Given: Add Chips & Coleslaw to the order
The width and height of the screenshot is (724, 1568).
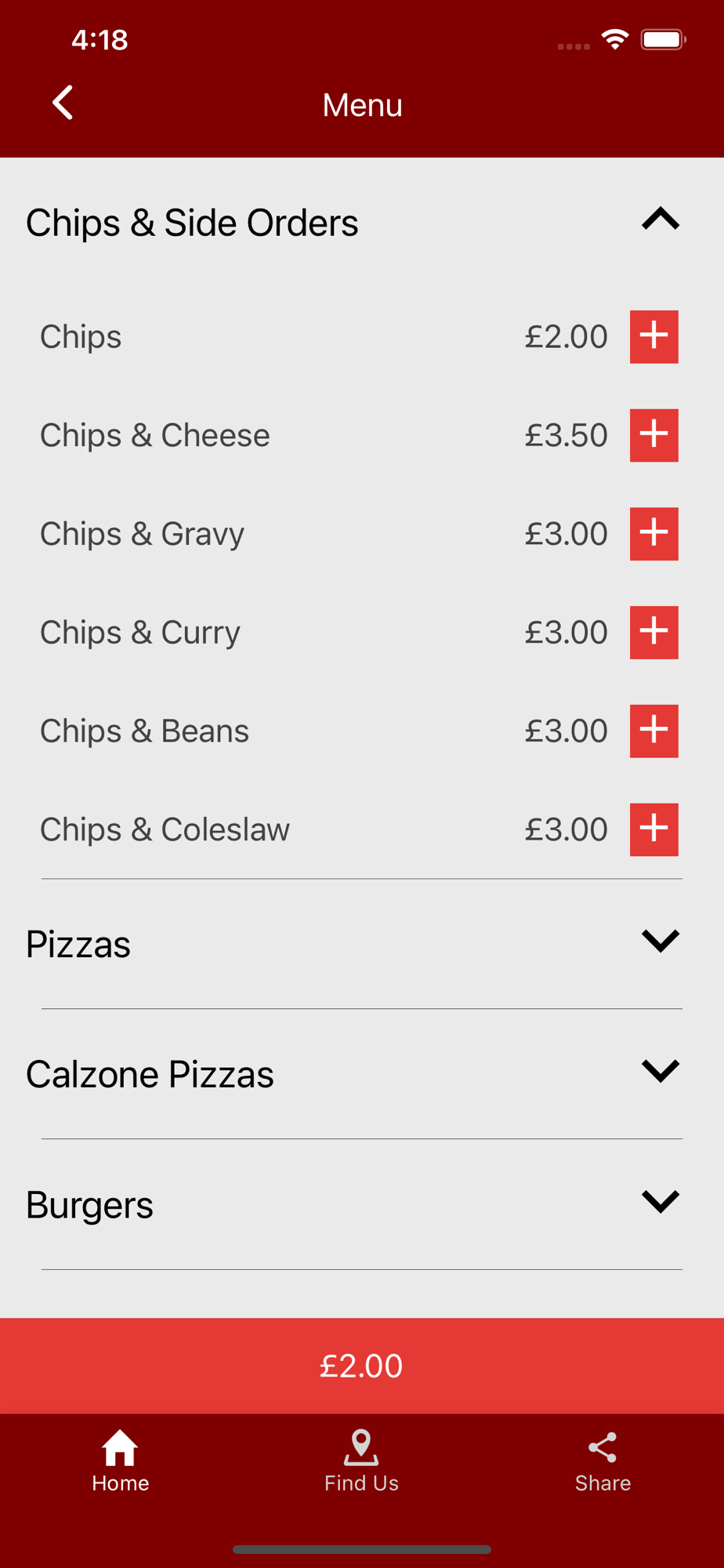Looking at the screenshot, I should [654, 829].
